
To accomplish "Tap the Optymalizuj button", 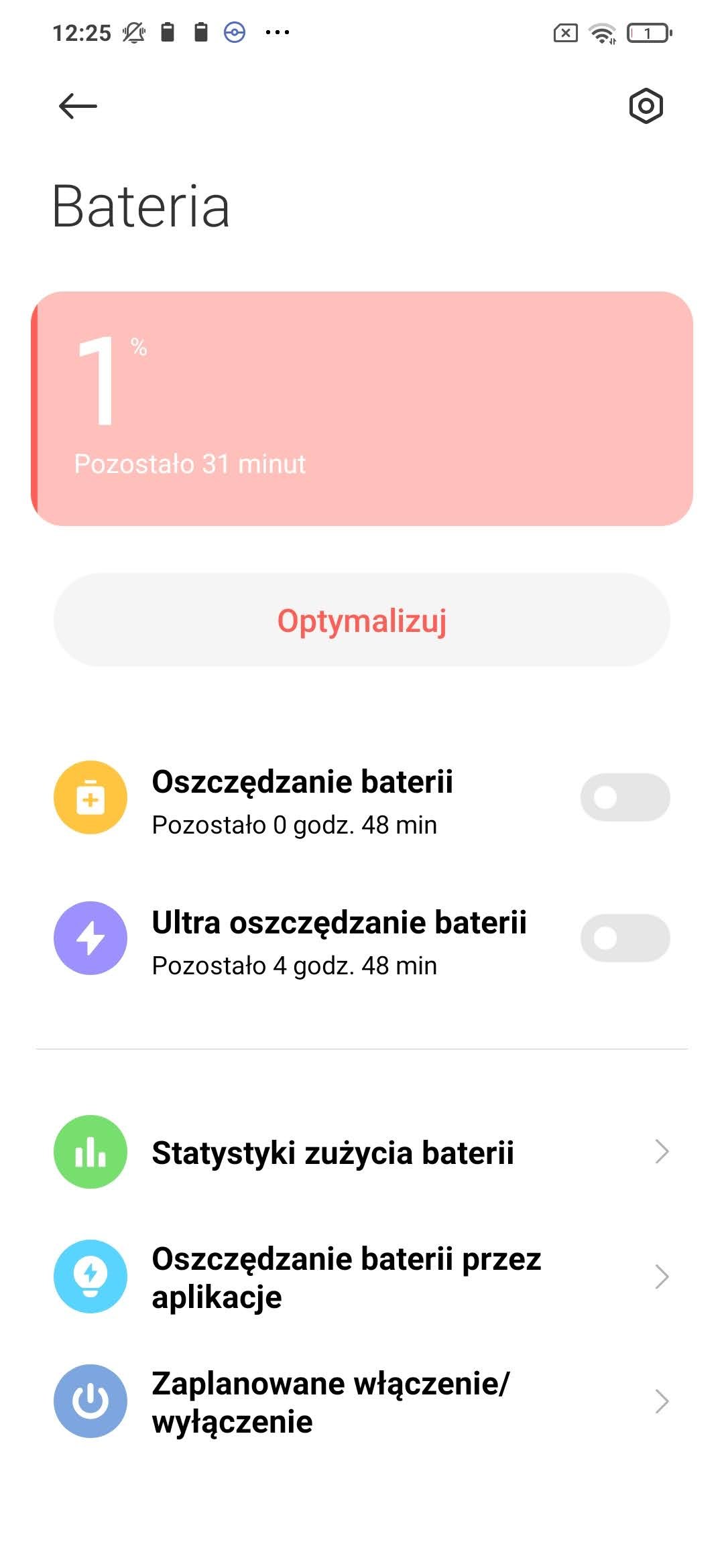I will click(x=362, y=620).
